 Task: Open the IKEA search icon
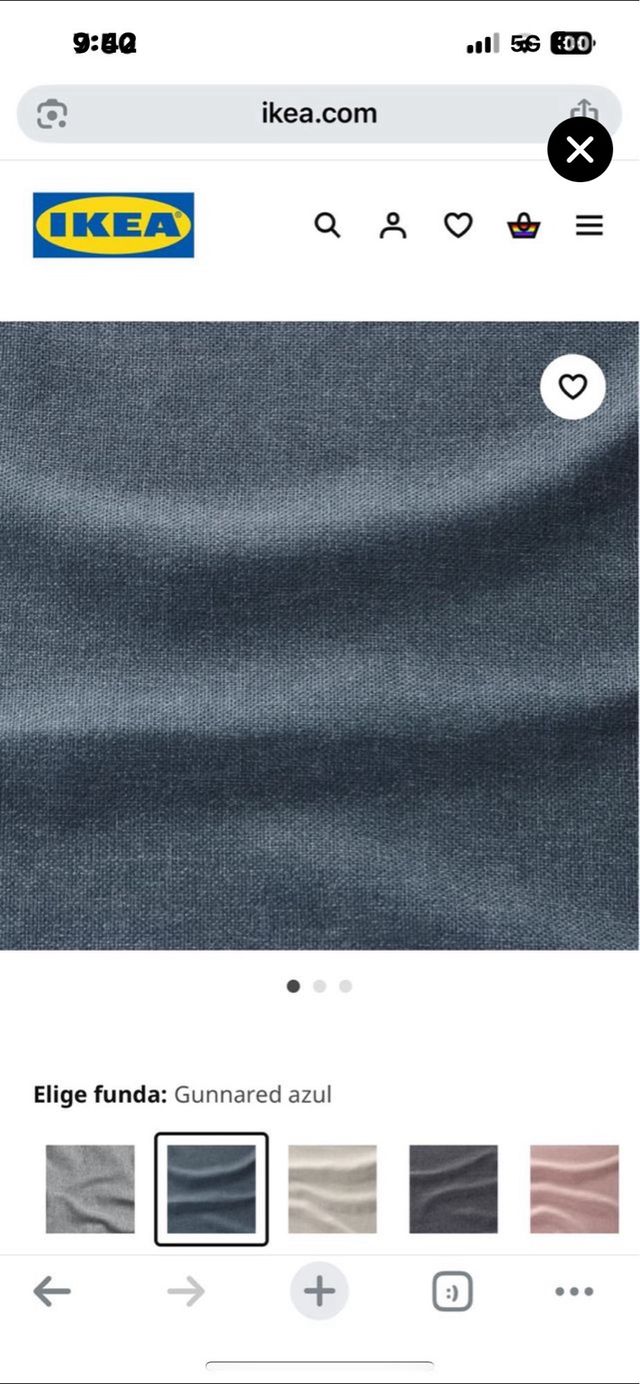[x=327, y=225]
